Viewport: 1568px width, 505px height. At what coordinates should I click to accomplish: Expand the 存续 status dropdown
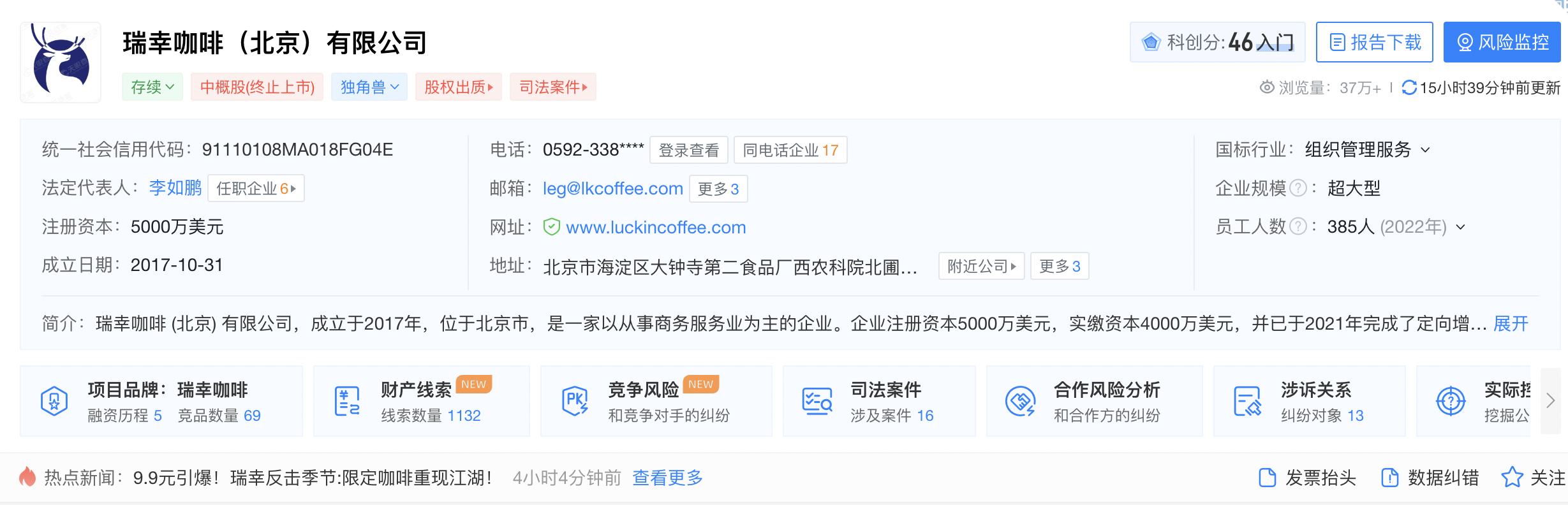tap(152, 87)
